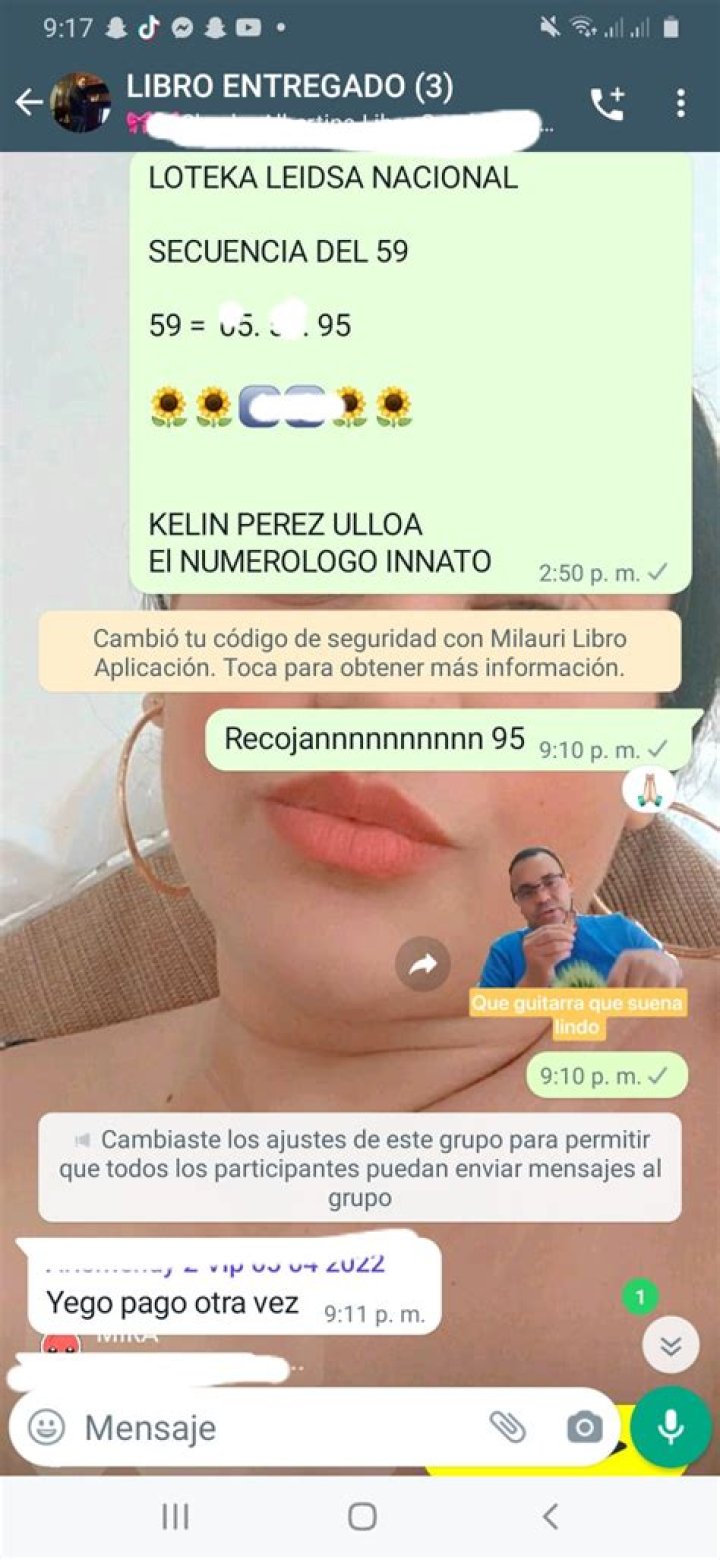Attach a file using the paperclip icon

point(510,1428)
